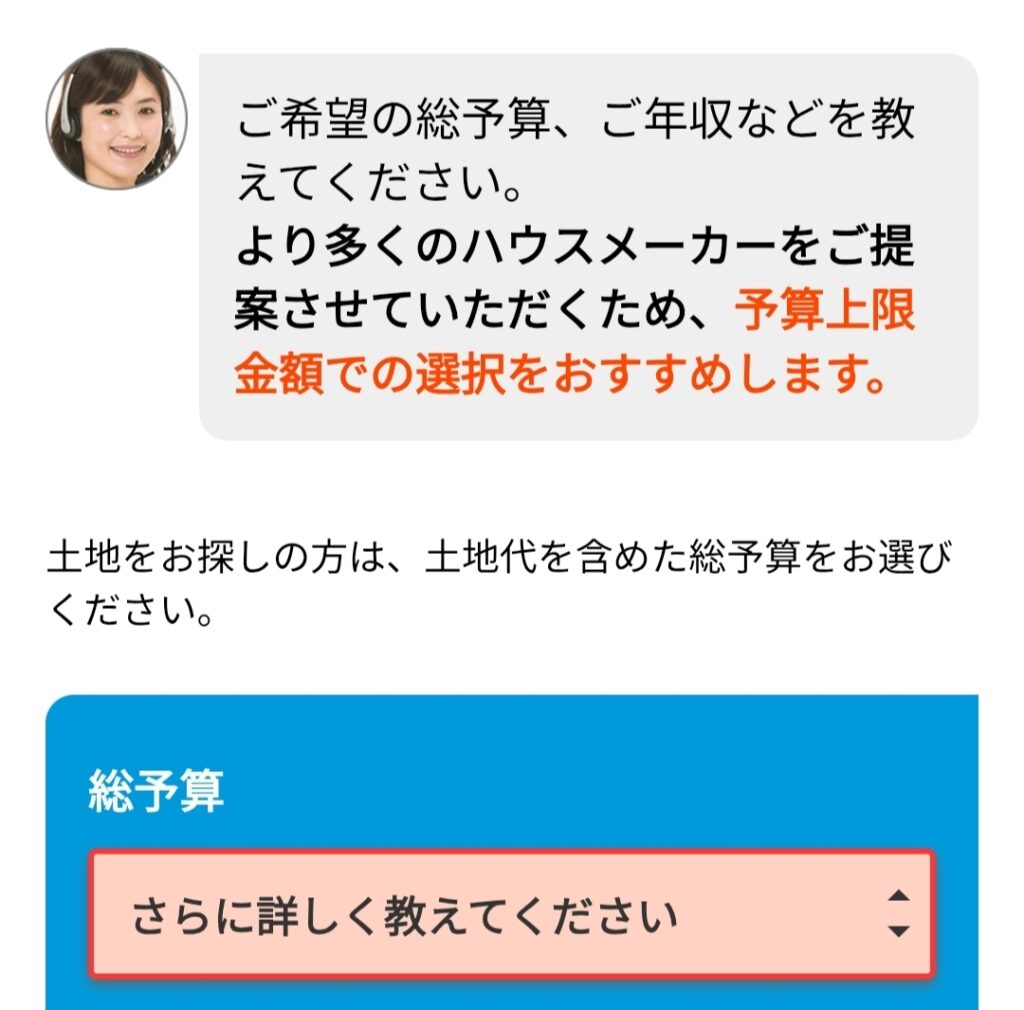Image resolution: width=1024 pixels, height=1010 pixels.
Task: Open the 総予算 budget dropdown
Action: point(511,914)
